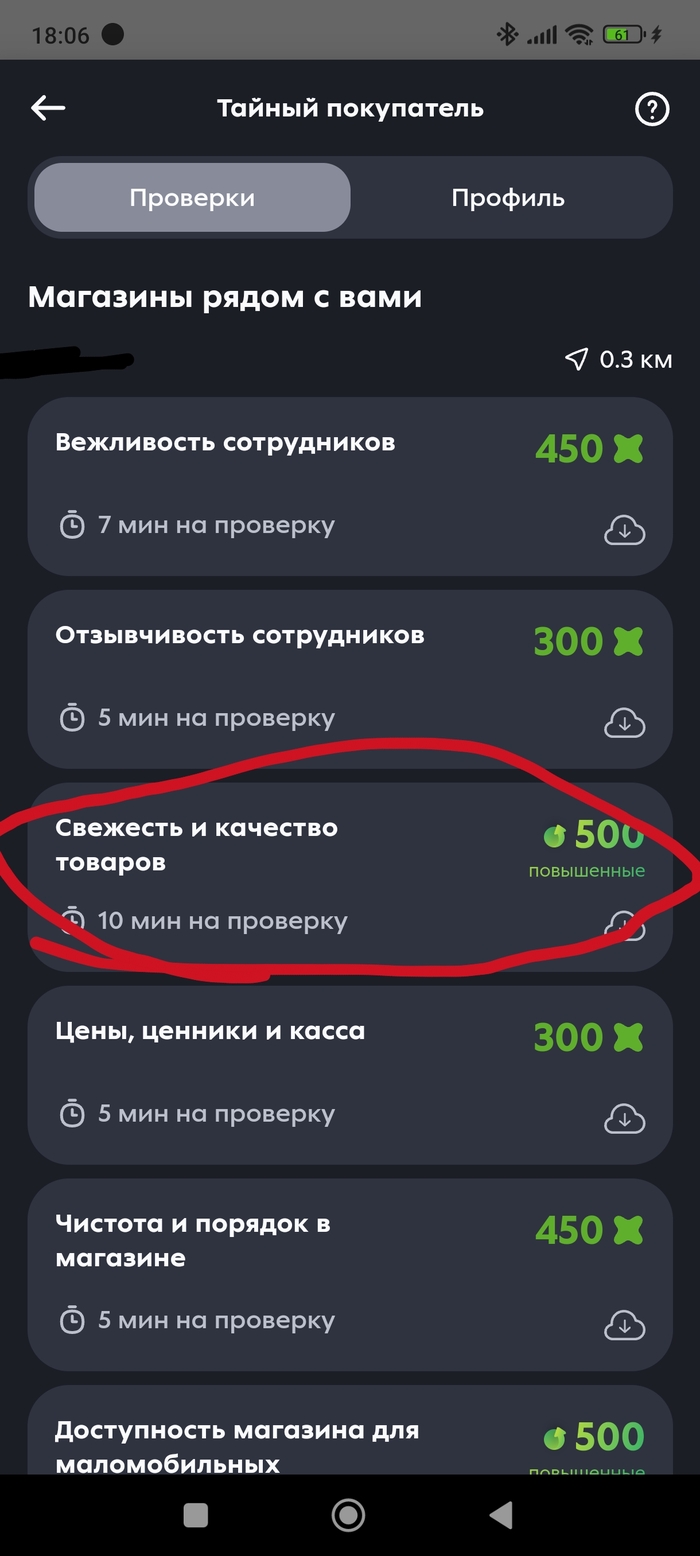The width and height of the screenshot is (700, 1556).
Task: Open the Цены, ценники и касса check
Action: click(x=210, y=1031)
